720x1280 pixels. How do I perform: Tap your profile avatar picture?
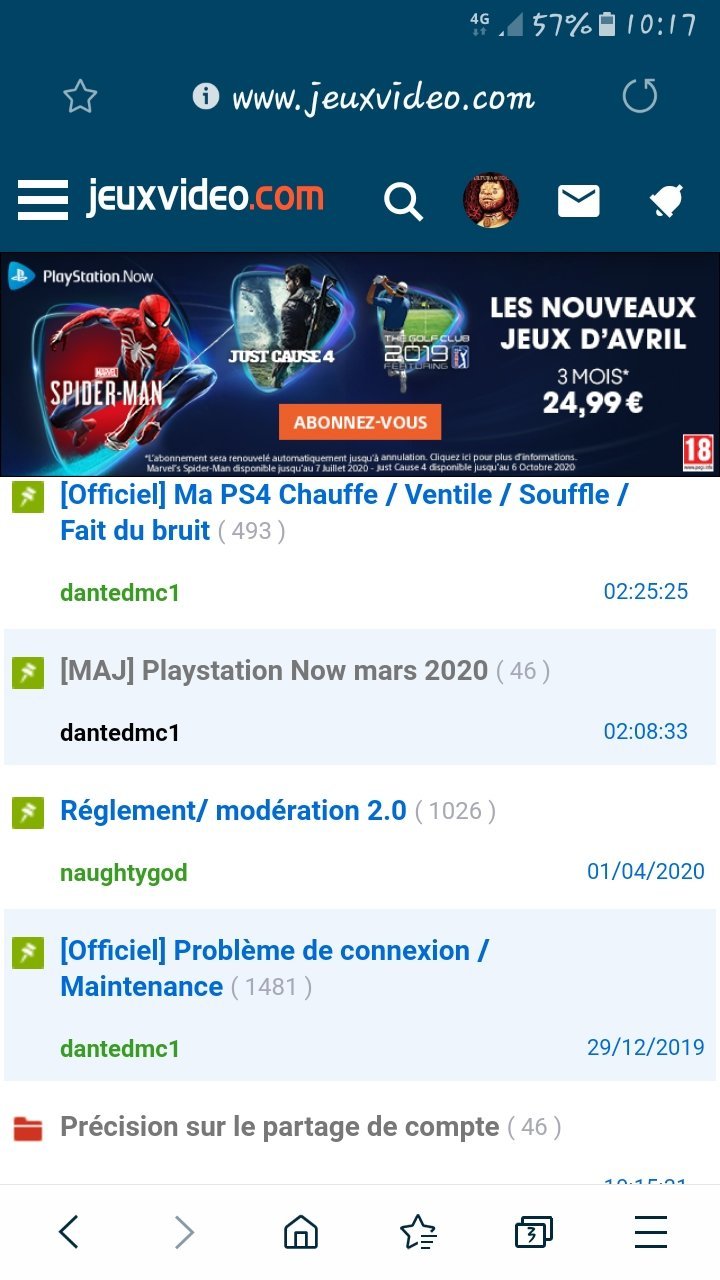[492, 200]
